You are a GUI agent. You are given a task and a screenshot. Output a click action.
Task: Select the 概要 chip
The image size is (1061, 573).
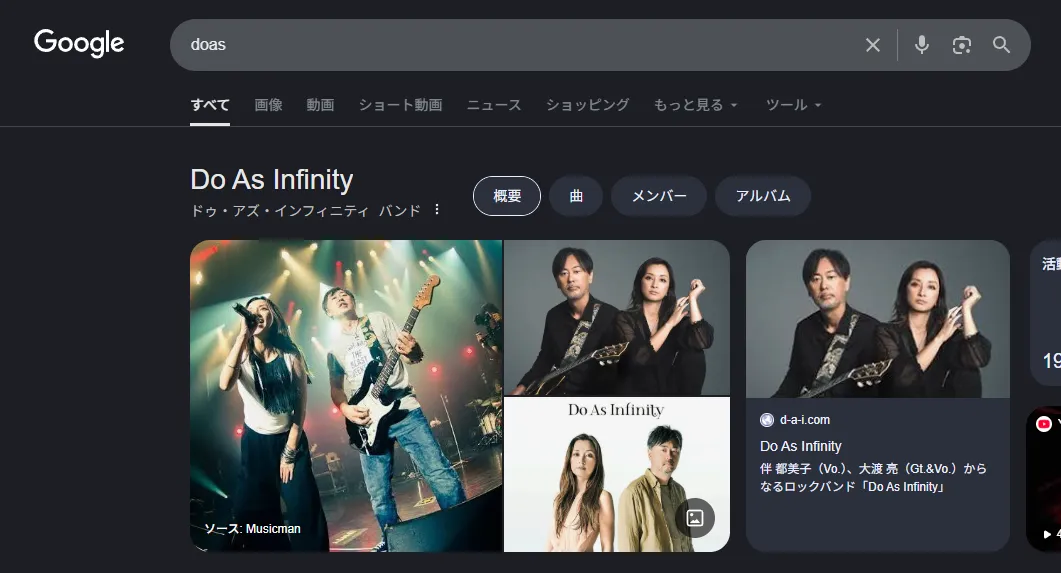[507, 196]
